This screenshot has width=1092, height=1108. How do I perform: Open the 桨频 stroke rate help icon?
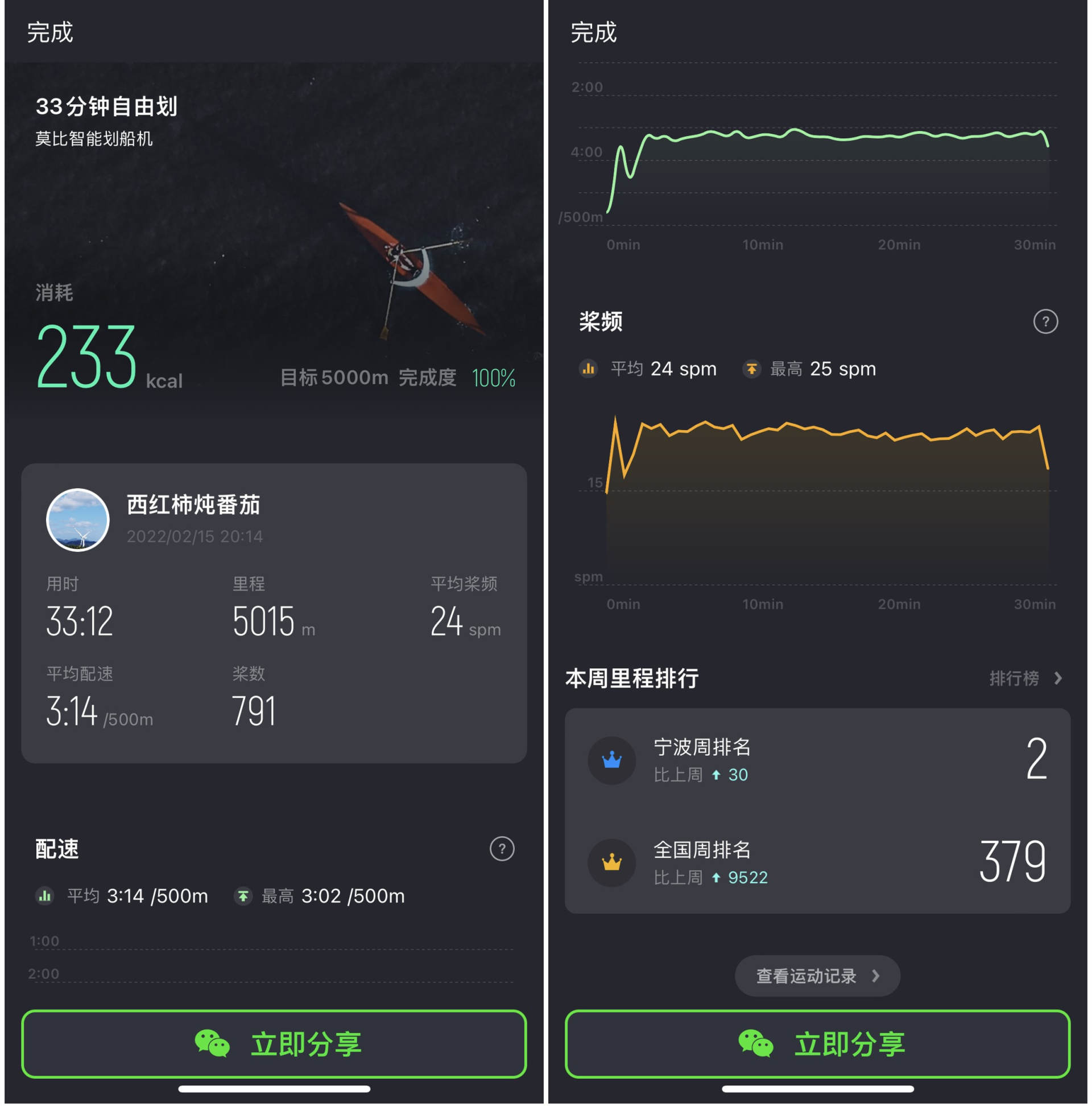[x=1045, y=323]
